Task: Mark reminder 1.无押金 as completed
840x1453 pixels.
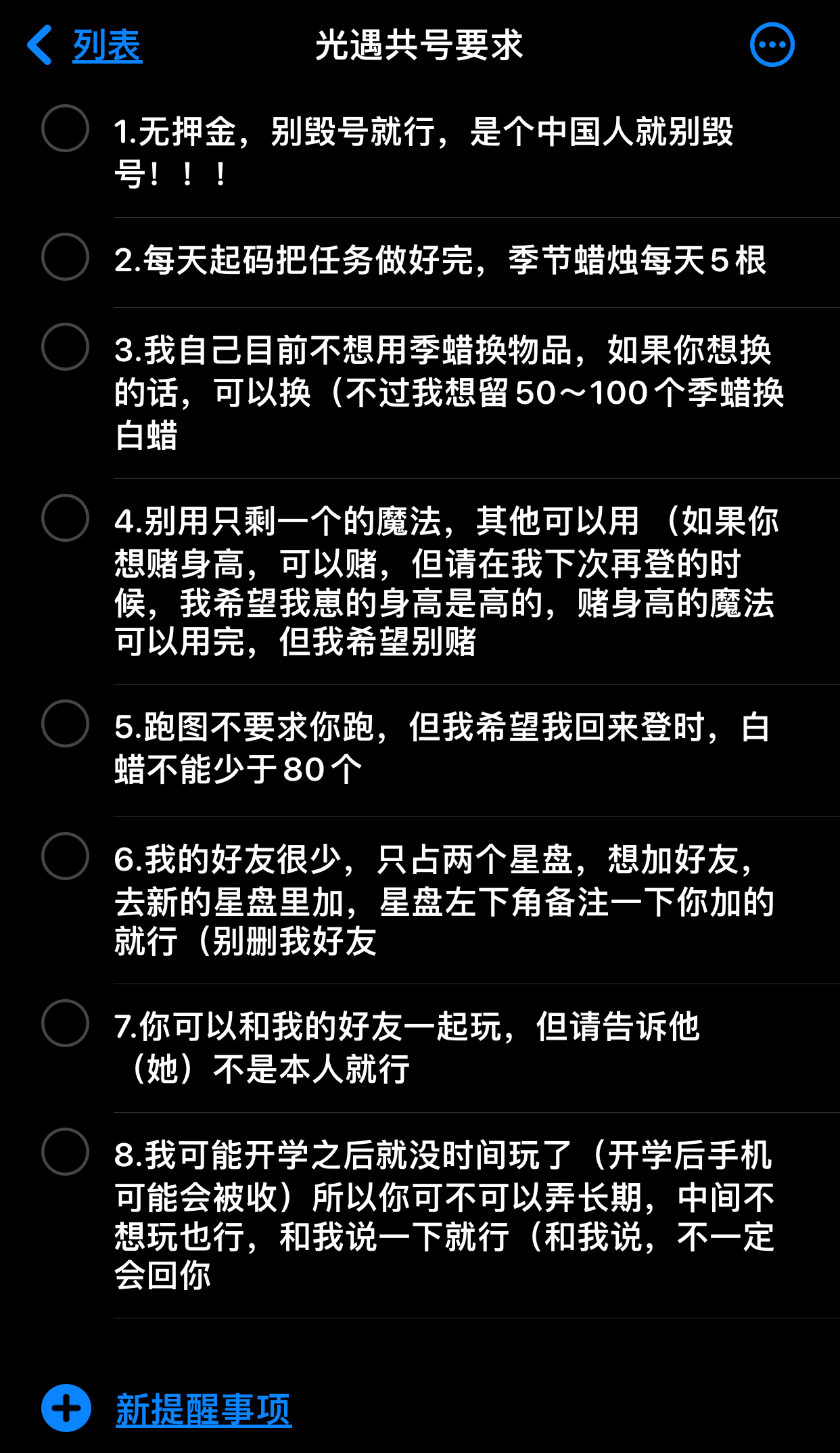Action: pos(65,129)
